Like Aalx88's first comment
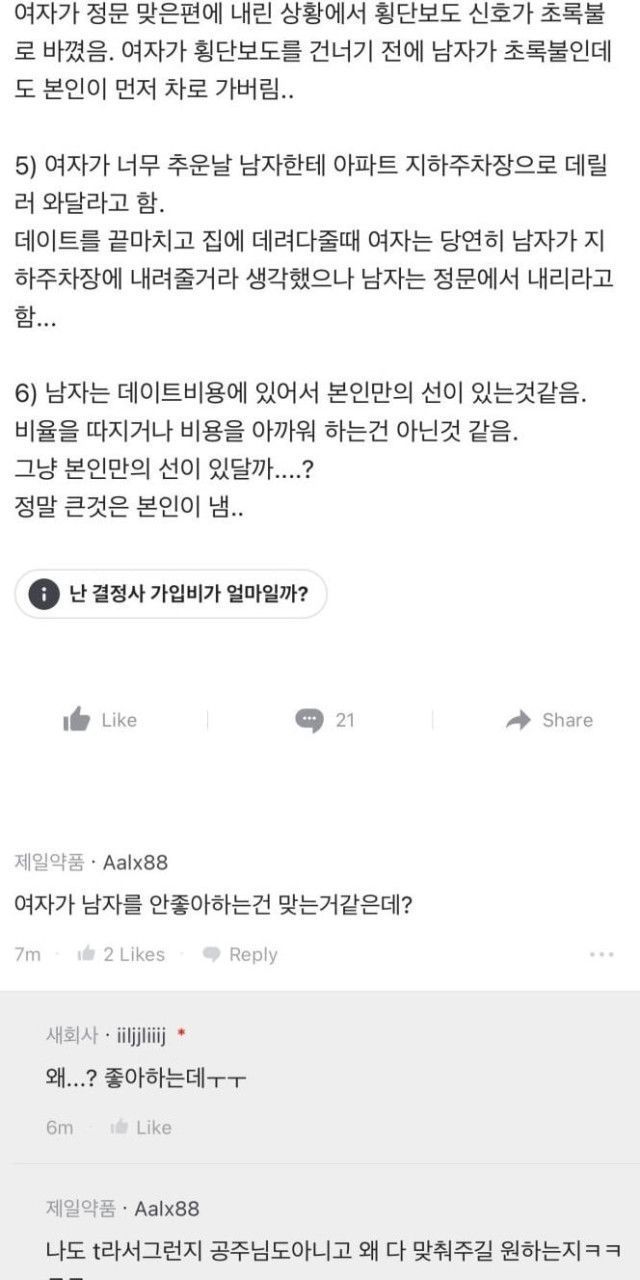 [121, 954]
